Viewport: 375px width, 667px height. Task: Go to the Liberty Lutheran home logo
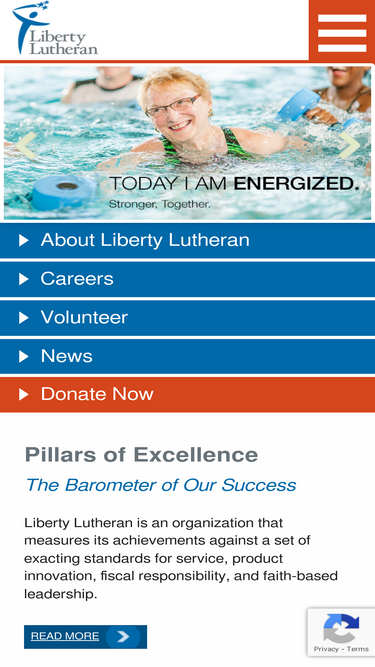coord(55,28)
